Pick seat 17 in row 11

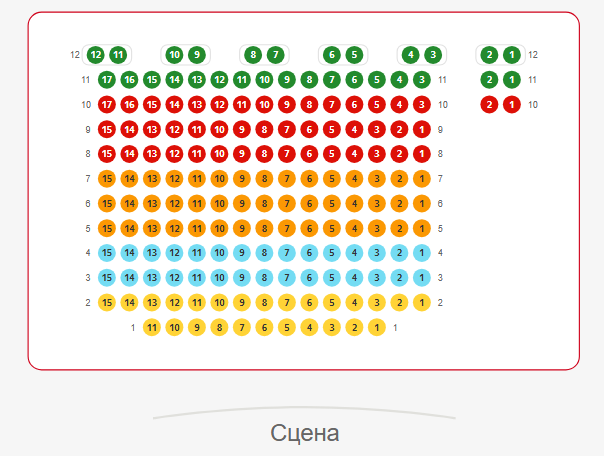point(107,80)
